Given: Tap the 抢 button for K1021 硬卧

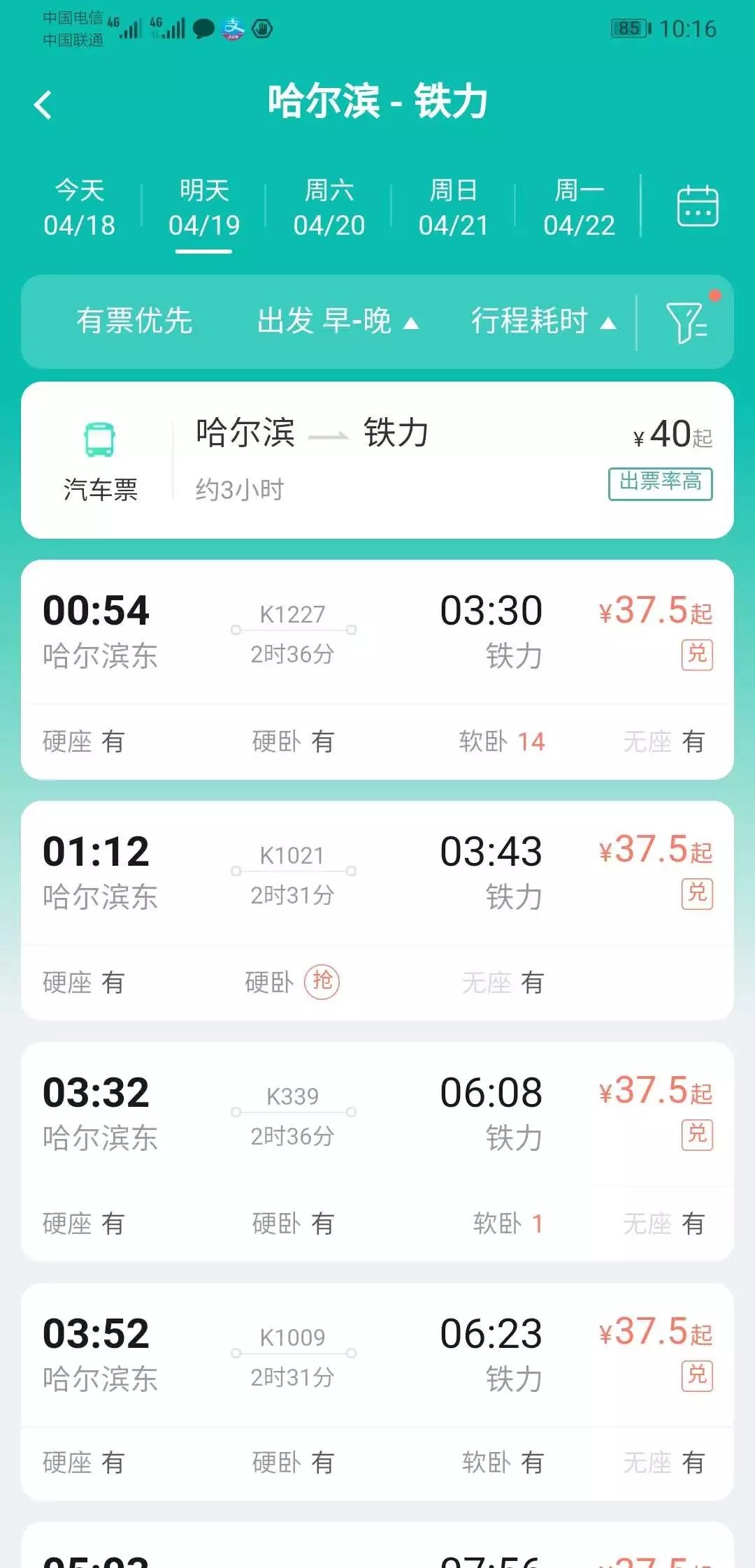Looking at the screenshot, I should [322, 982].
